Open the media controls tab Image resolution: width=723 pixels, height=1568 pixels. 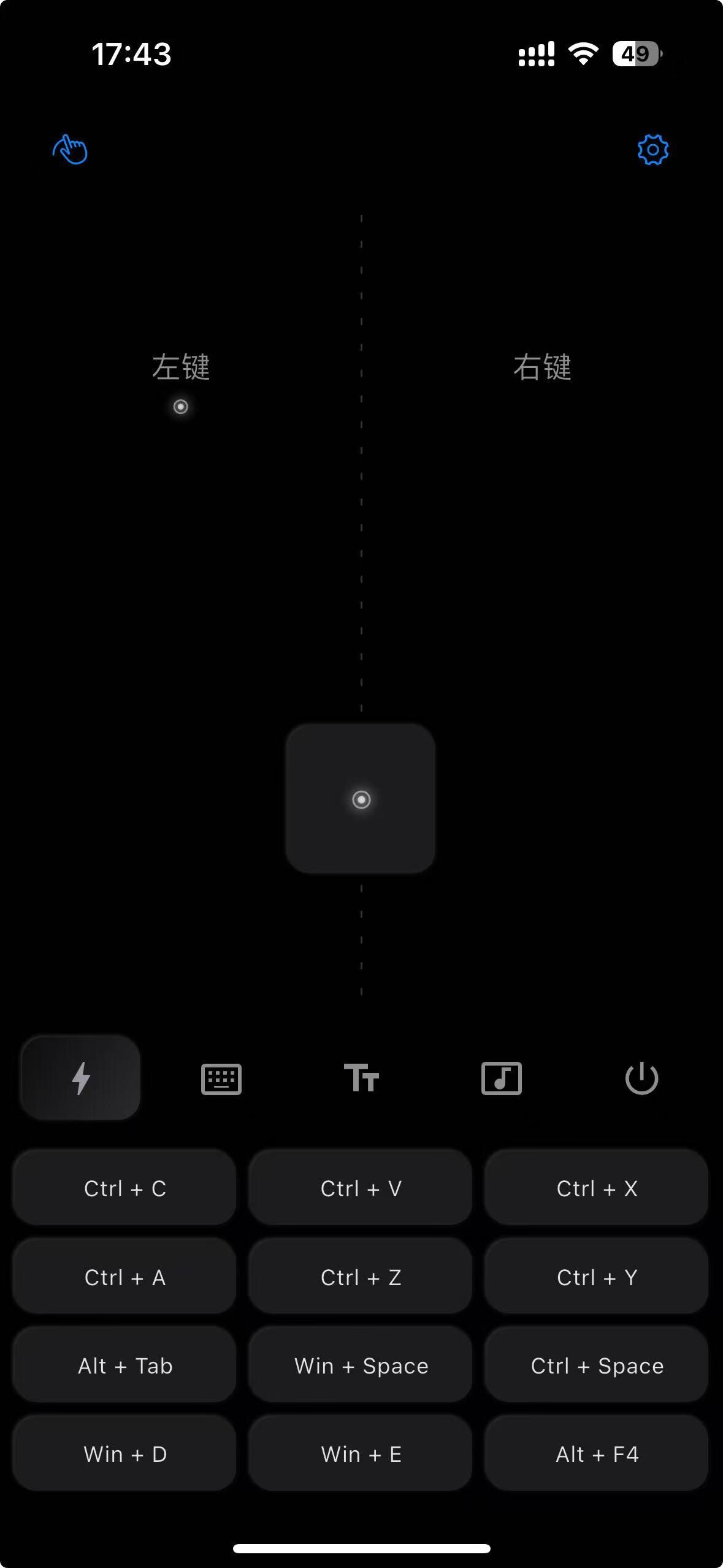point(501,1078)
